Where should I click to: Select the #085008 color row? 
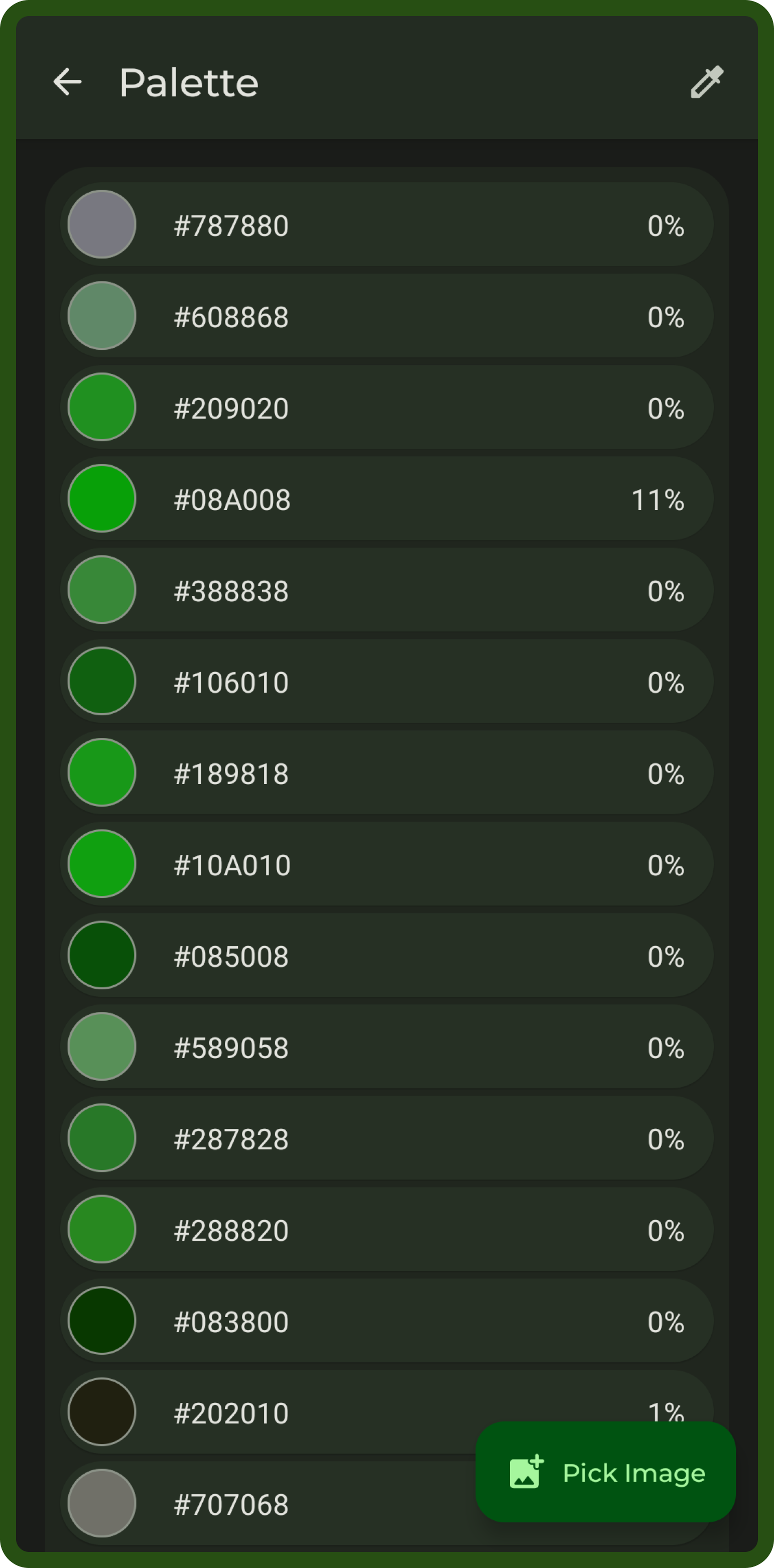pyautogui.click(x=387, y=955)
